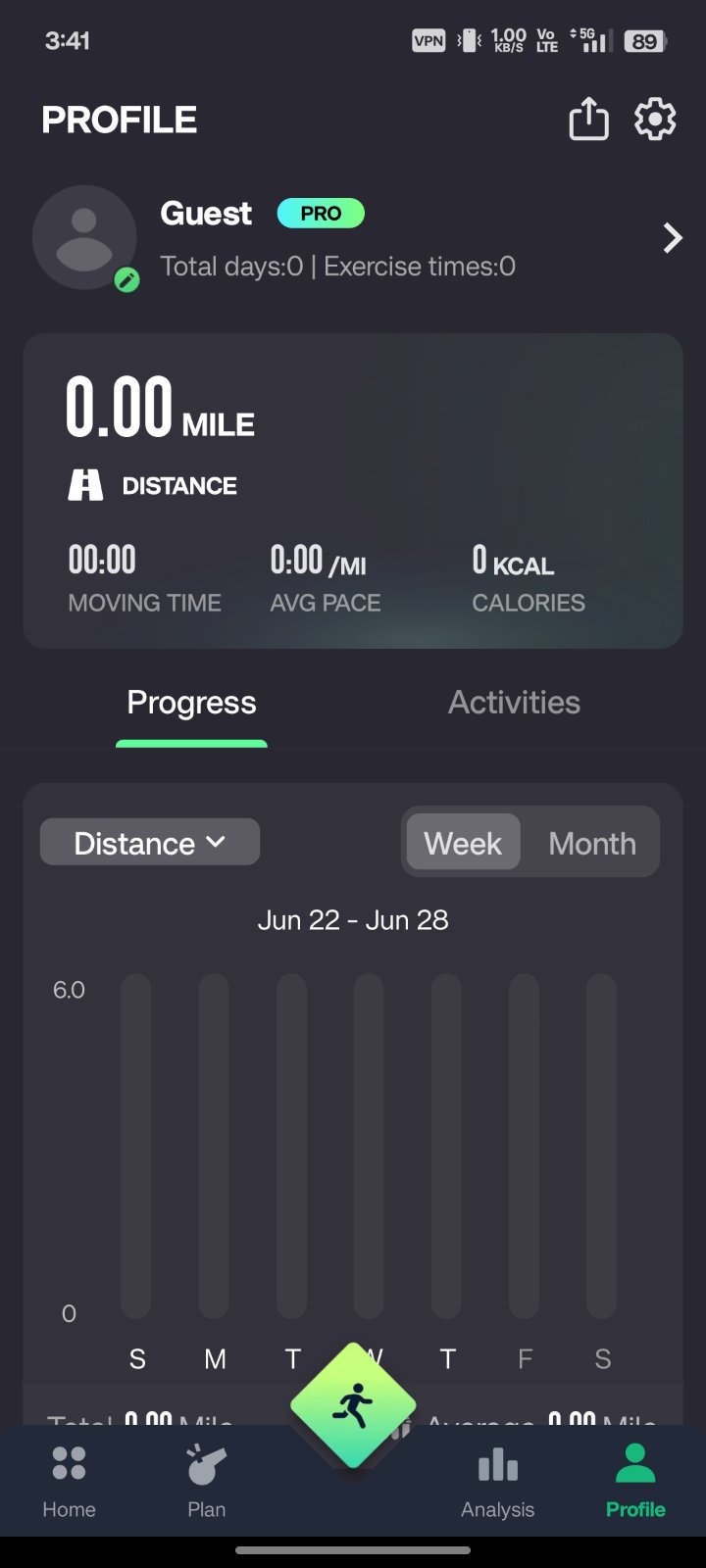The height and width of the screenshot is (1568, 706).
Task: Switch to the Activities tab
Action: click(x=514, y=703)
